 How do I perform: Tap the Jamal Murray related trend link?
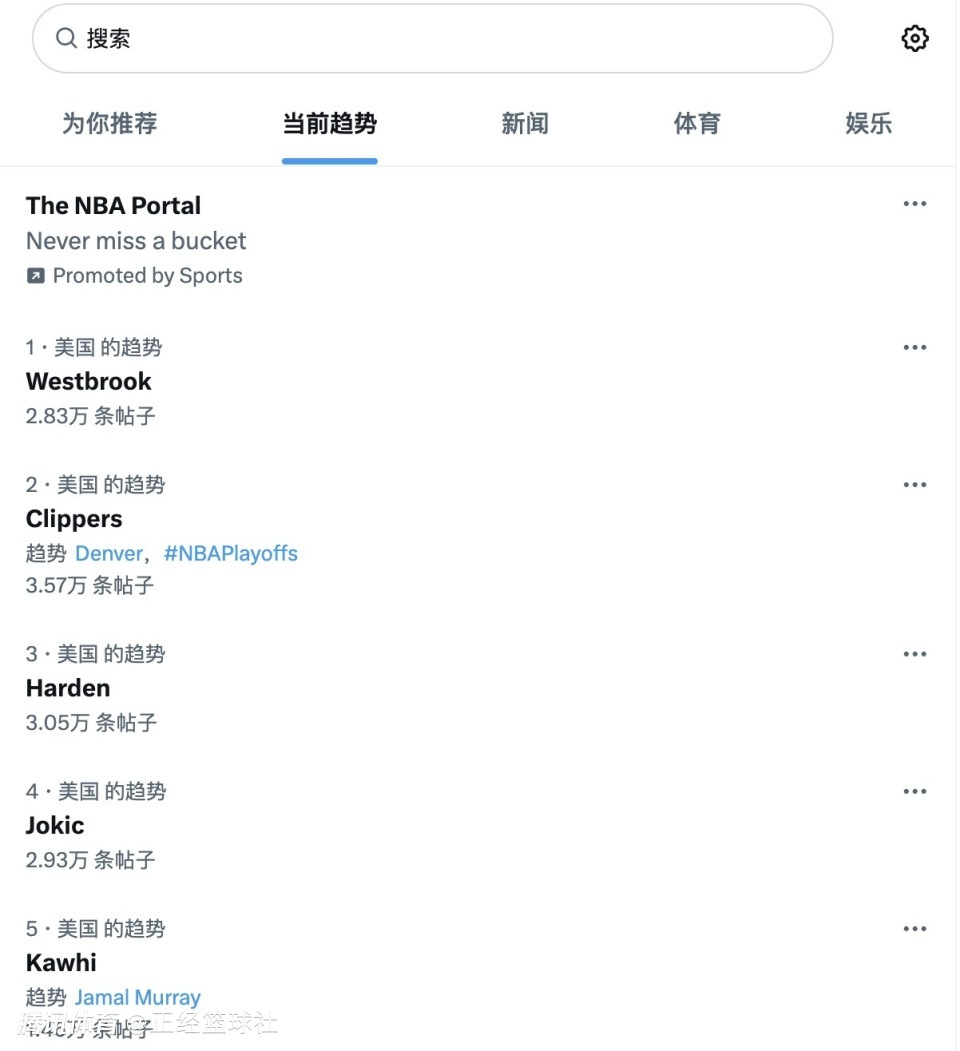pos(137,997)
